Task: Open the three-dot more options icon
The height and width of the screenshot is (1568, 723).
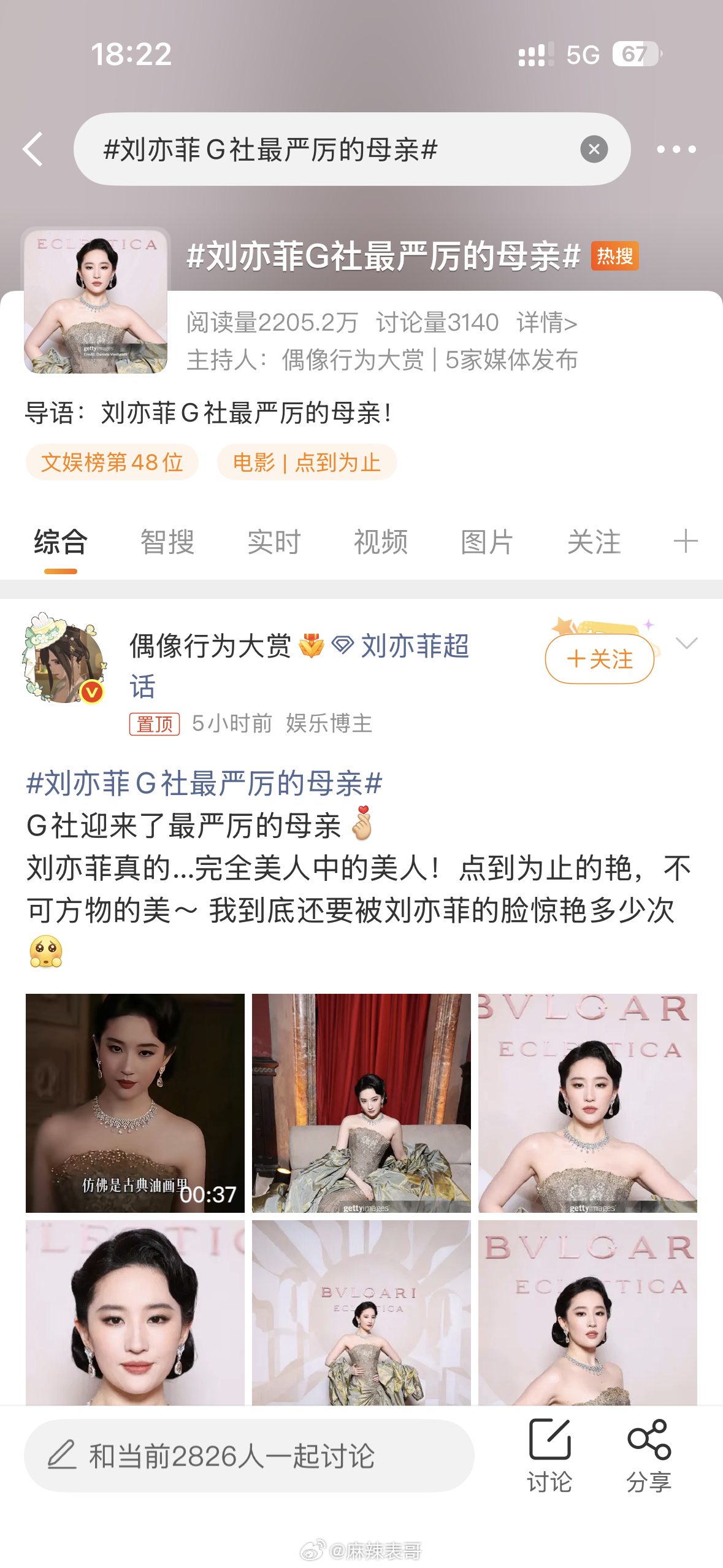Action: 678,149
